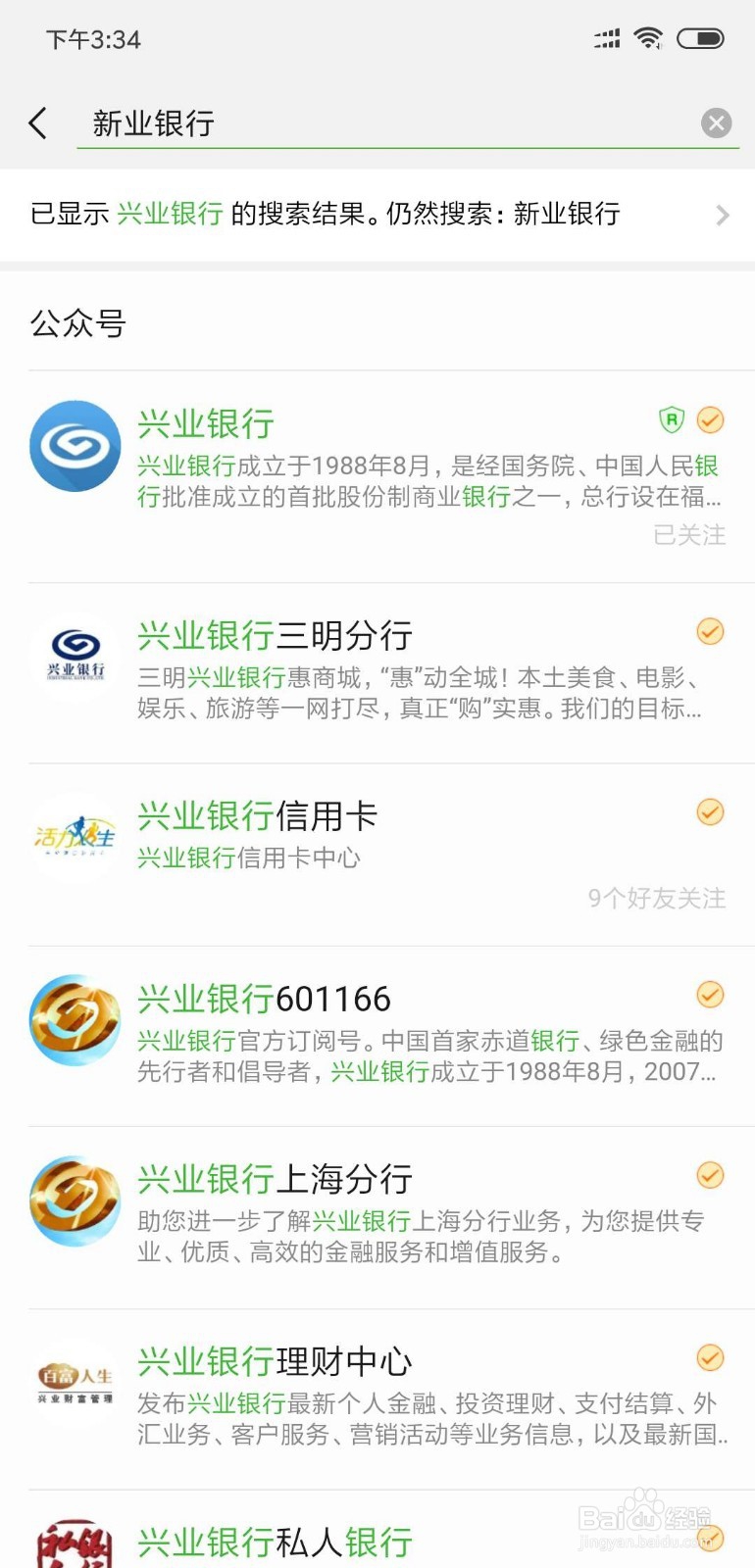Screen dimensions: 755x1568
Task: Tap the back arrow to exit search
Action: point(37,122)
